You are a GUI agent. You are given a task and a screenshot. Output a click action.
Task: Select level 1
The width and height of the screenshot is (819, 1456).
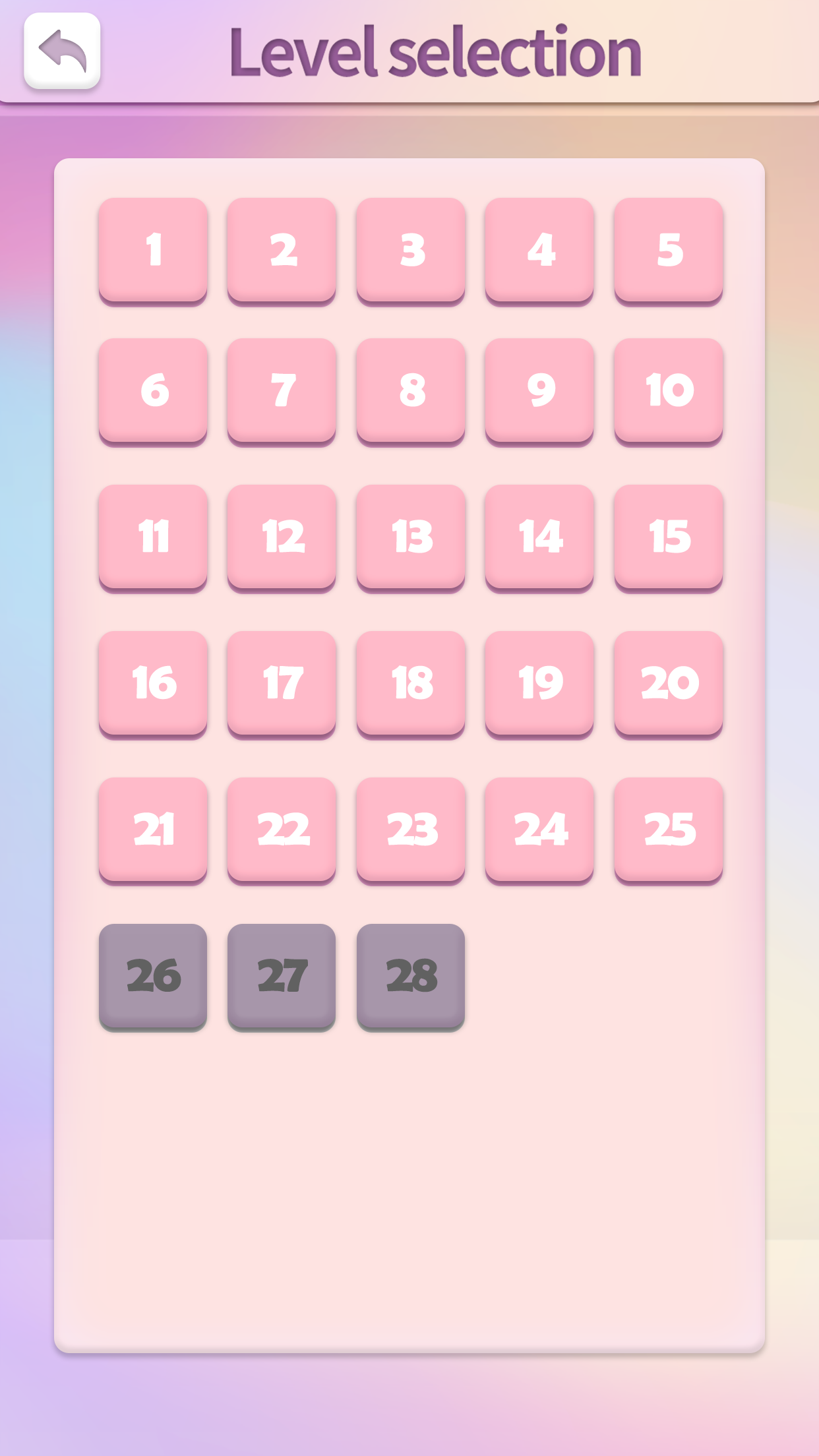153,250
